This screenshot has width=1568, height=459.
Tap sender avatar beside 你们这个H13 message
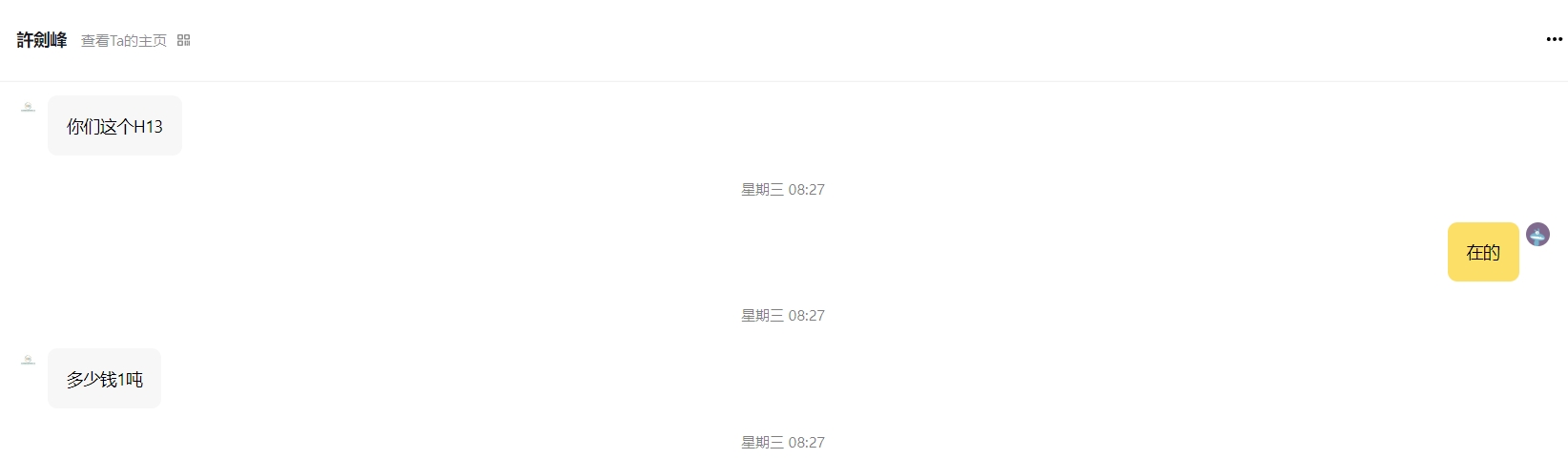click(29, 107)
